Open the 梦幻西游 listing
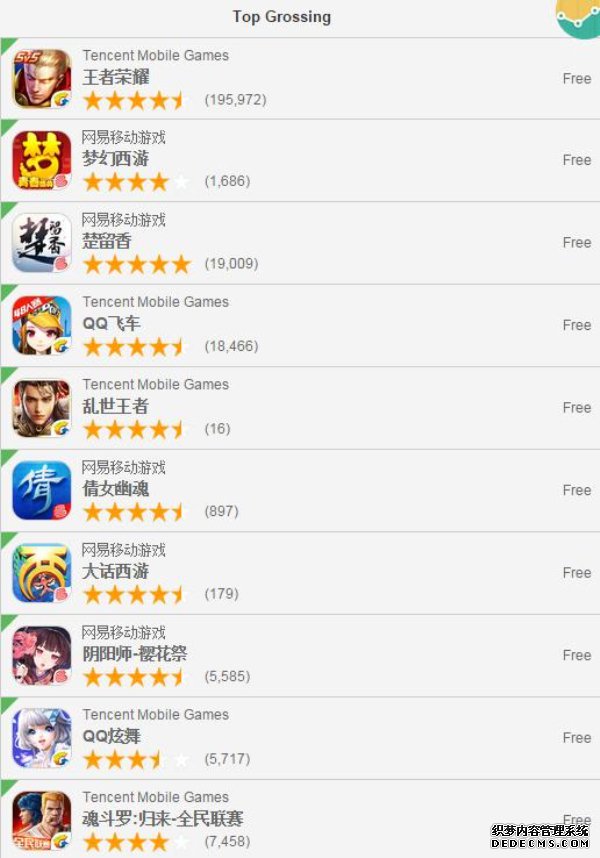Image resolution: width=600 pixels, height=858 pixels. coord(116,159)
